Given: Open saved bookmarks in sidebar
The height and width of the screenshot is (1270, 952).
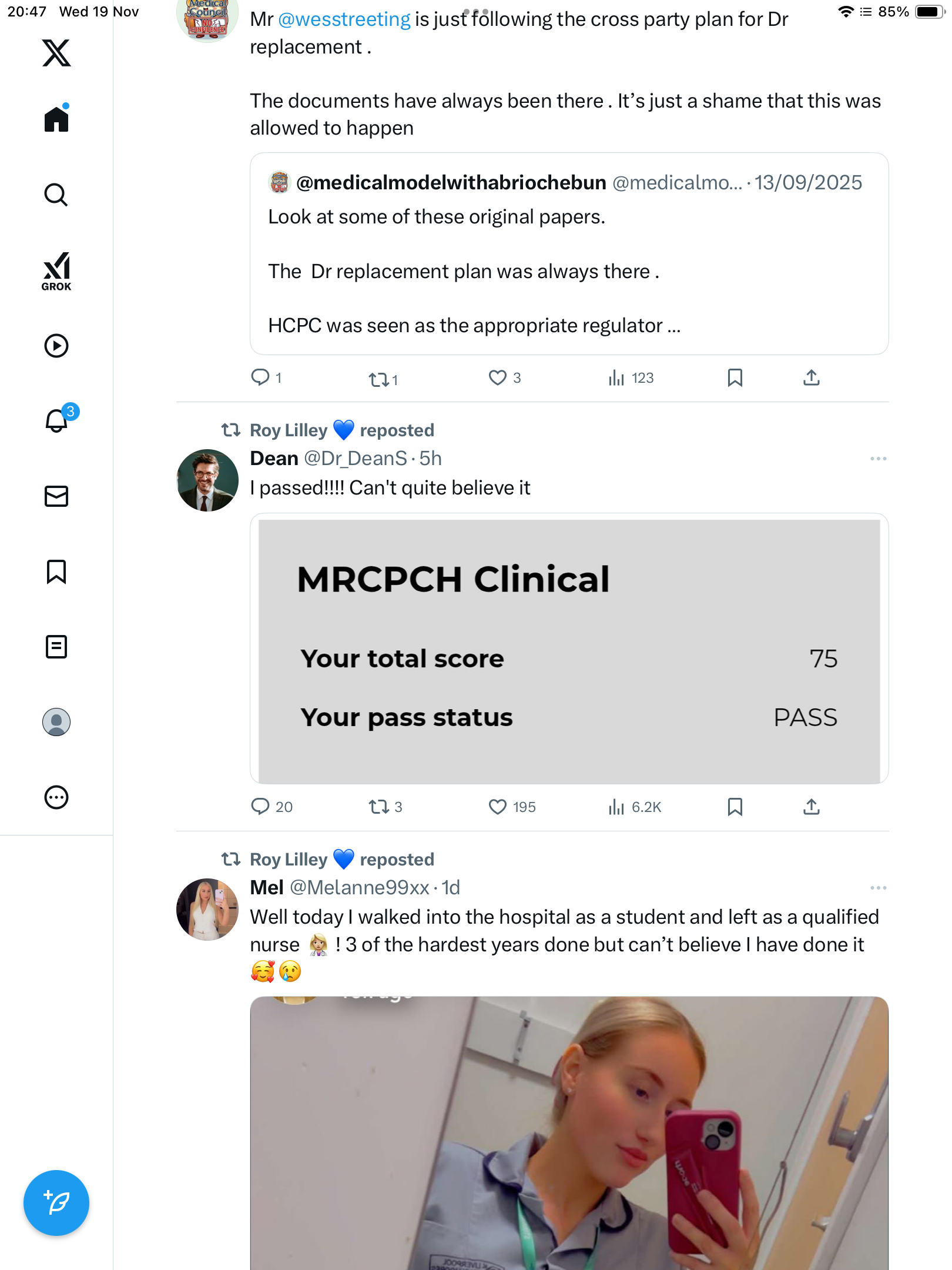Looking at the screenshot, I should pos(56,571).
